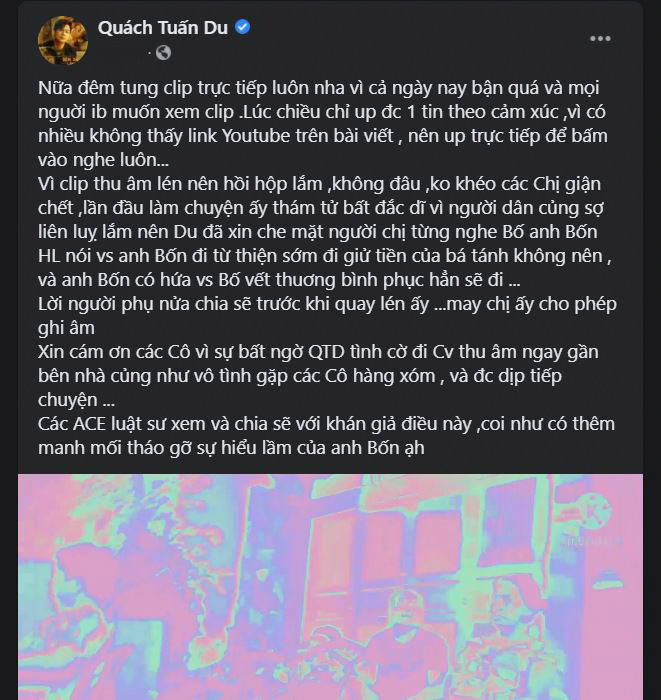Image resolution: width=661 pixels, height=700 pixels.
Task: Open Quách Tuấn Du's profile picture
Action: coord(62,40)
